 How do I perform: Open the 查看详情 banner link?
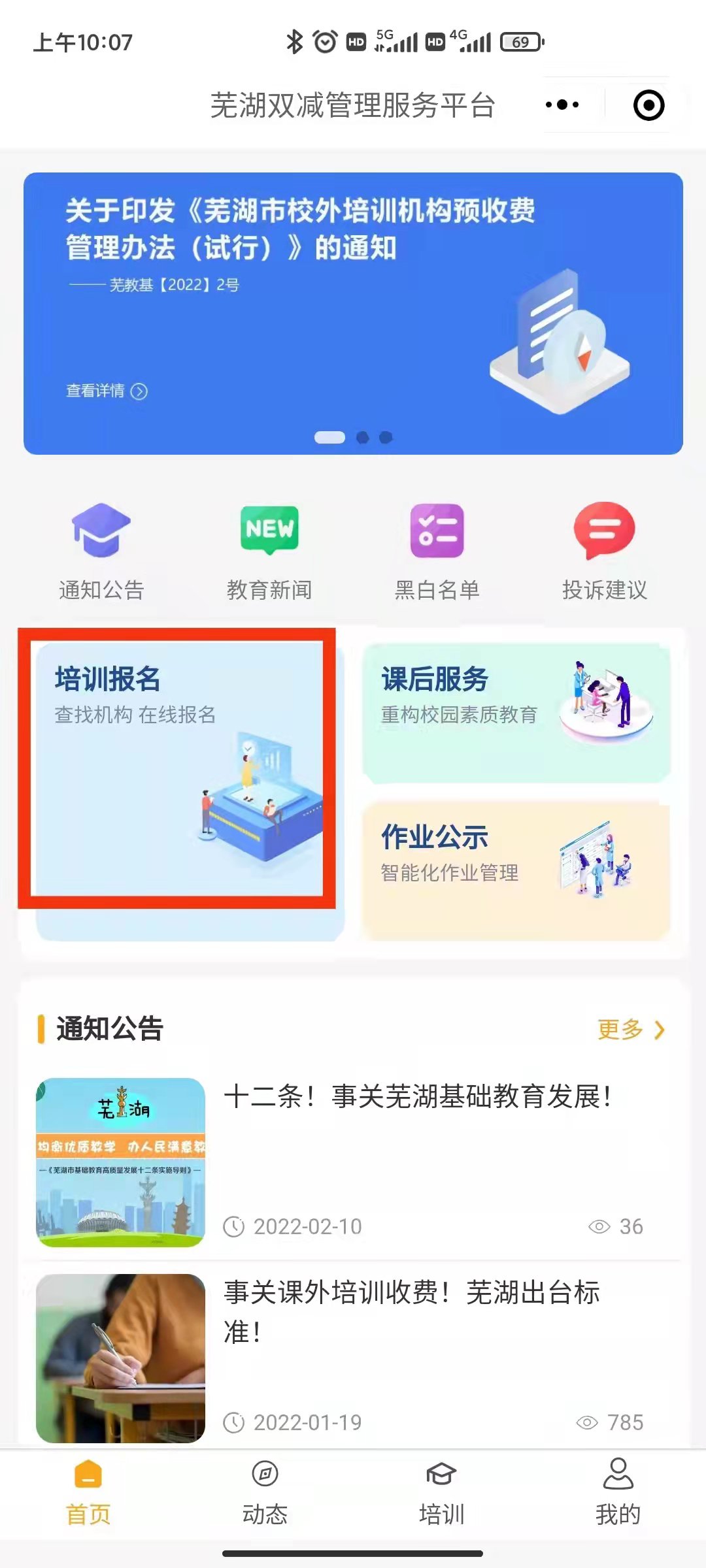pos(107,391)
